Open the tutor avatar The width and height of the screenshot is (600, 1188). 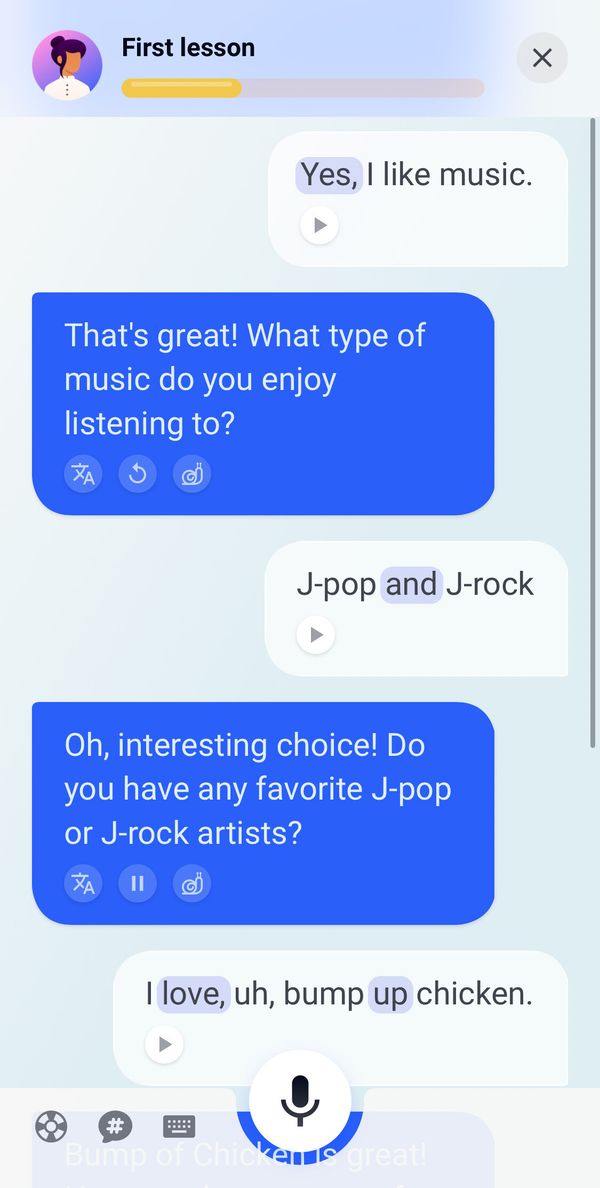pyautogui.click(x=67, y=65)
